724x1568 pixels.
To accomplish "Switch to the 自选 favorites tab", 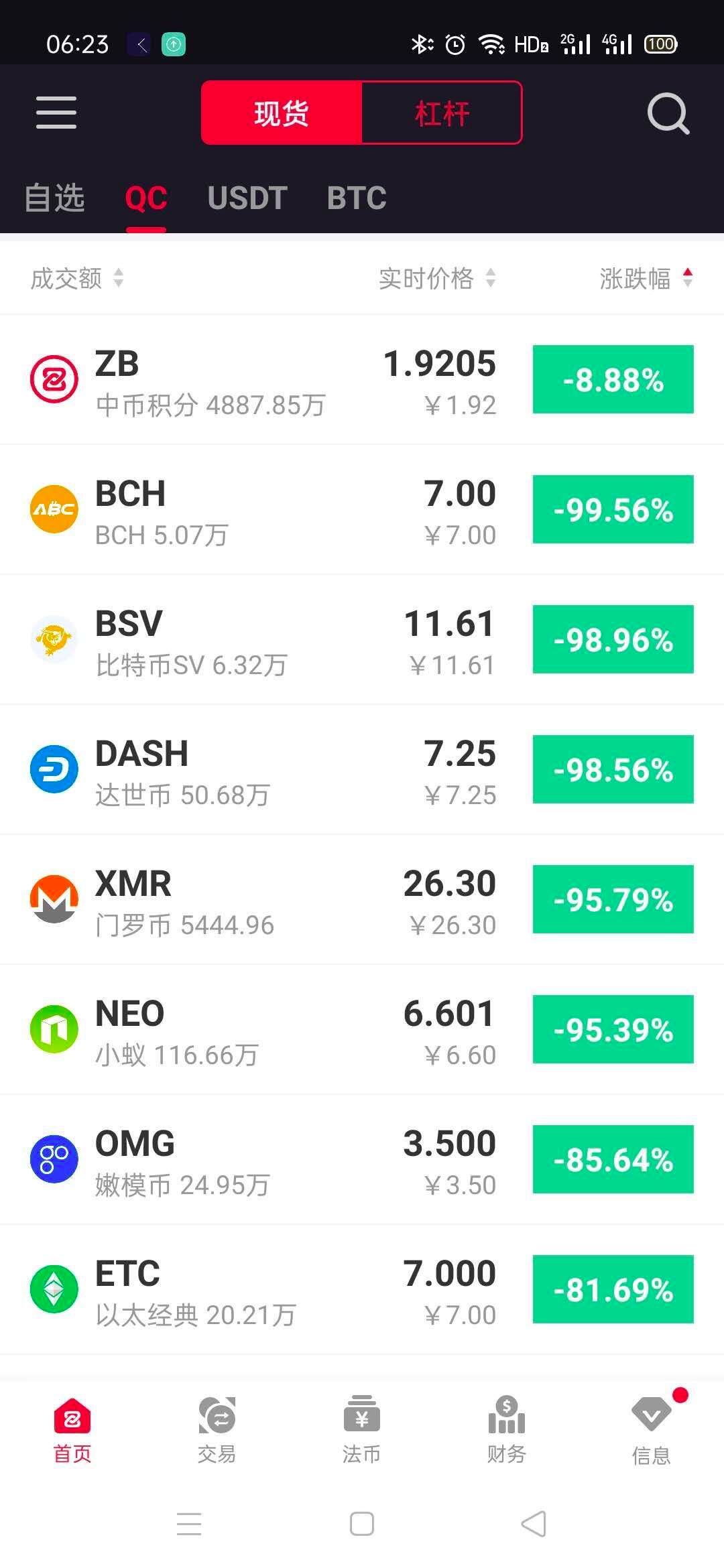I will pyautogui.click(x=54, y=198).
